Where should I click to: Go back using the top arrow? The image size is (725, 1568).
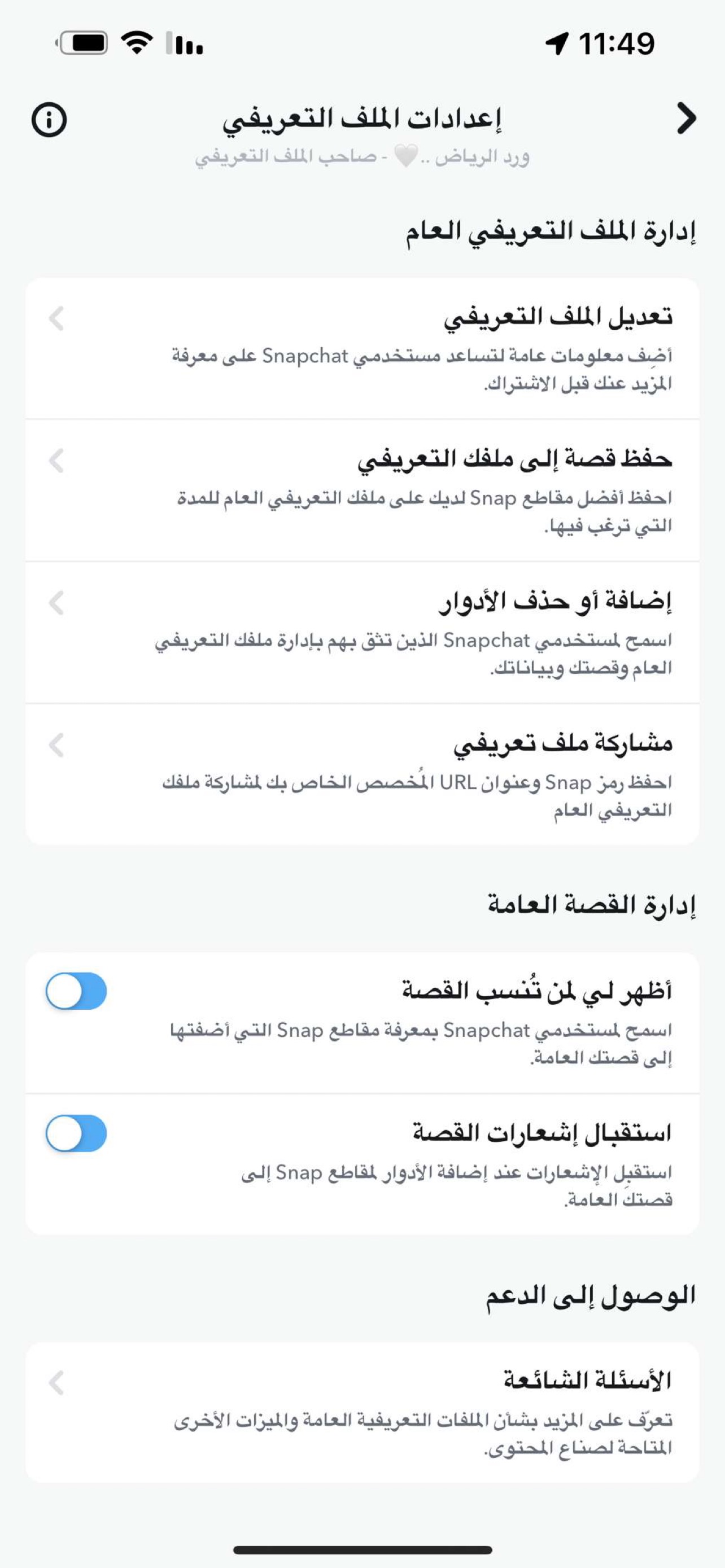(x=686, y=119)
